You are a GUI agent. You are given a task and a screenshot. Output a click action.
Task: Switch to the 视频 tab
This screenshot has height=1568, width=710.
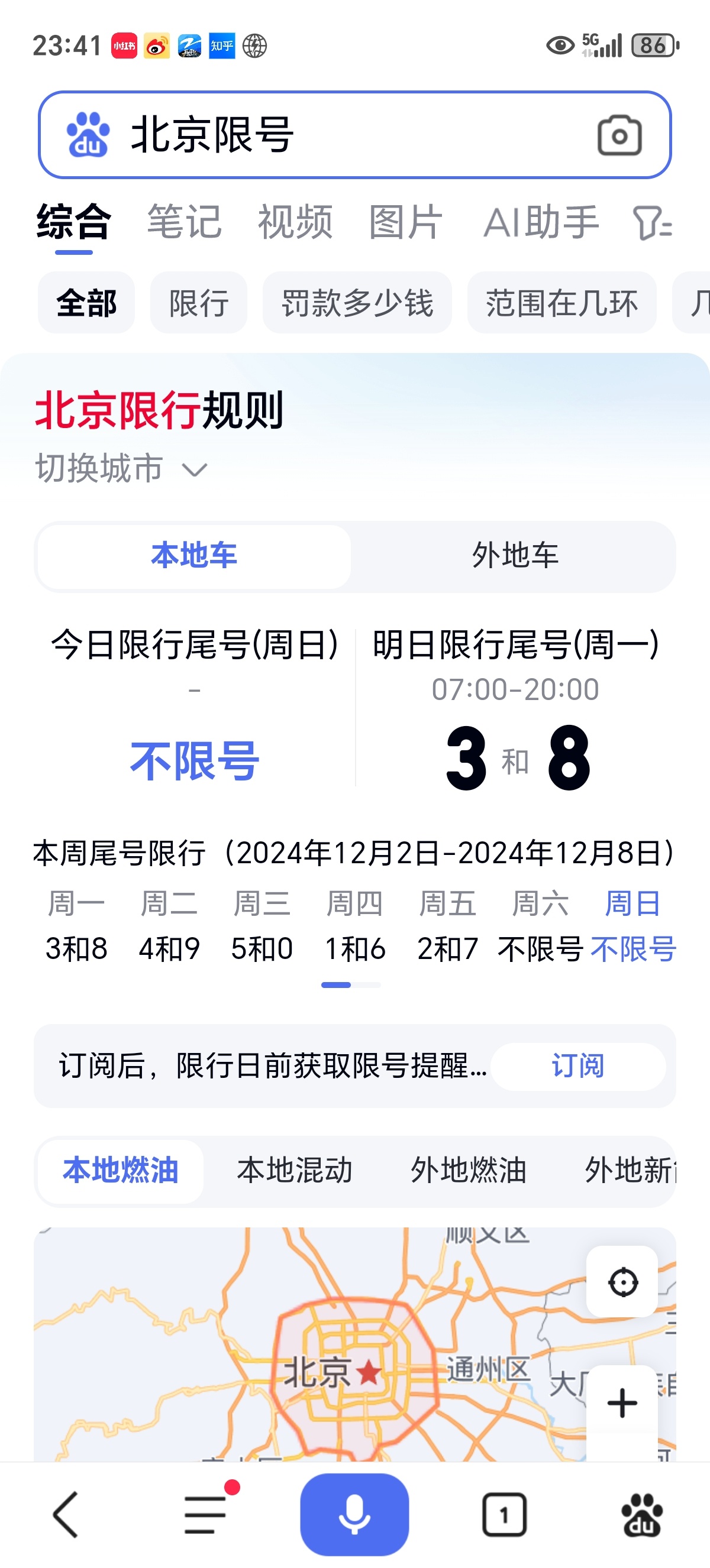(x=295, y=222)
